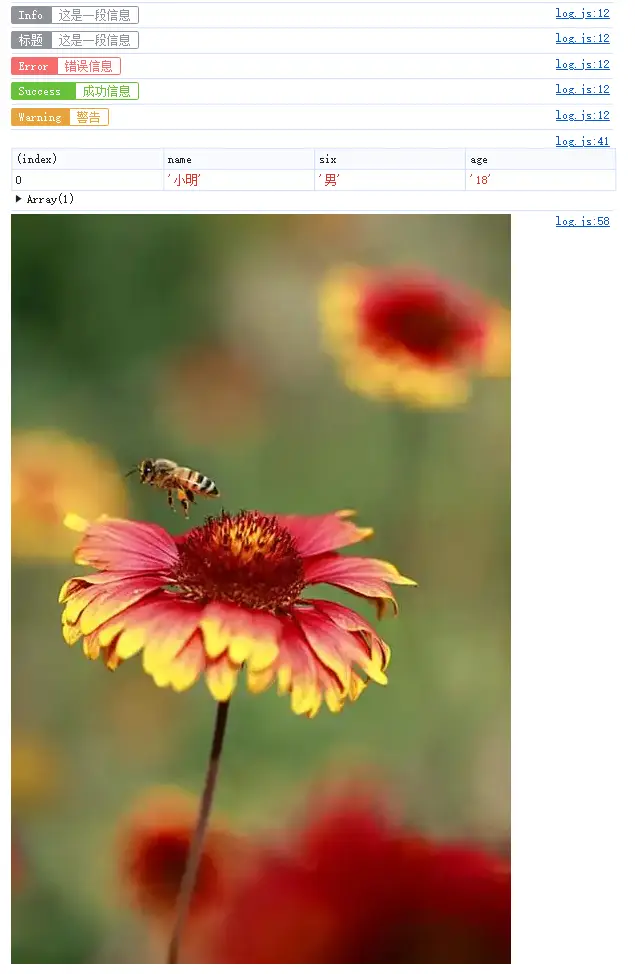The height and width of the screenshot is (974, 635).
Task: Open log.js:12 link beside the Error message
Action: tap(582, 64)
